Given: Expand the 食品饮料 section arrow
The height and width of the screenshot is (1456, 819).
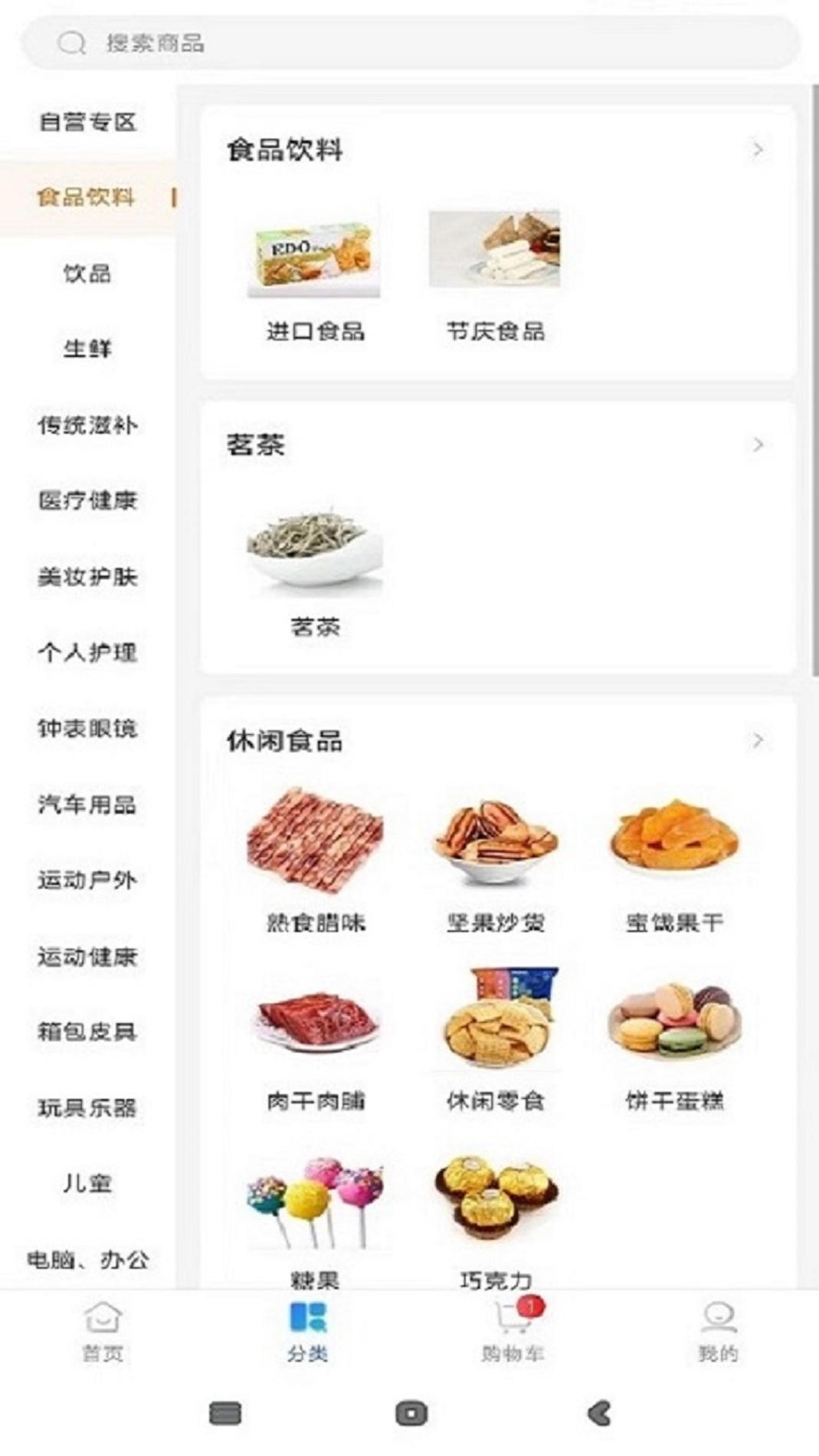Looking at the screenshot, I should (758, 149).
